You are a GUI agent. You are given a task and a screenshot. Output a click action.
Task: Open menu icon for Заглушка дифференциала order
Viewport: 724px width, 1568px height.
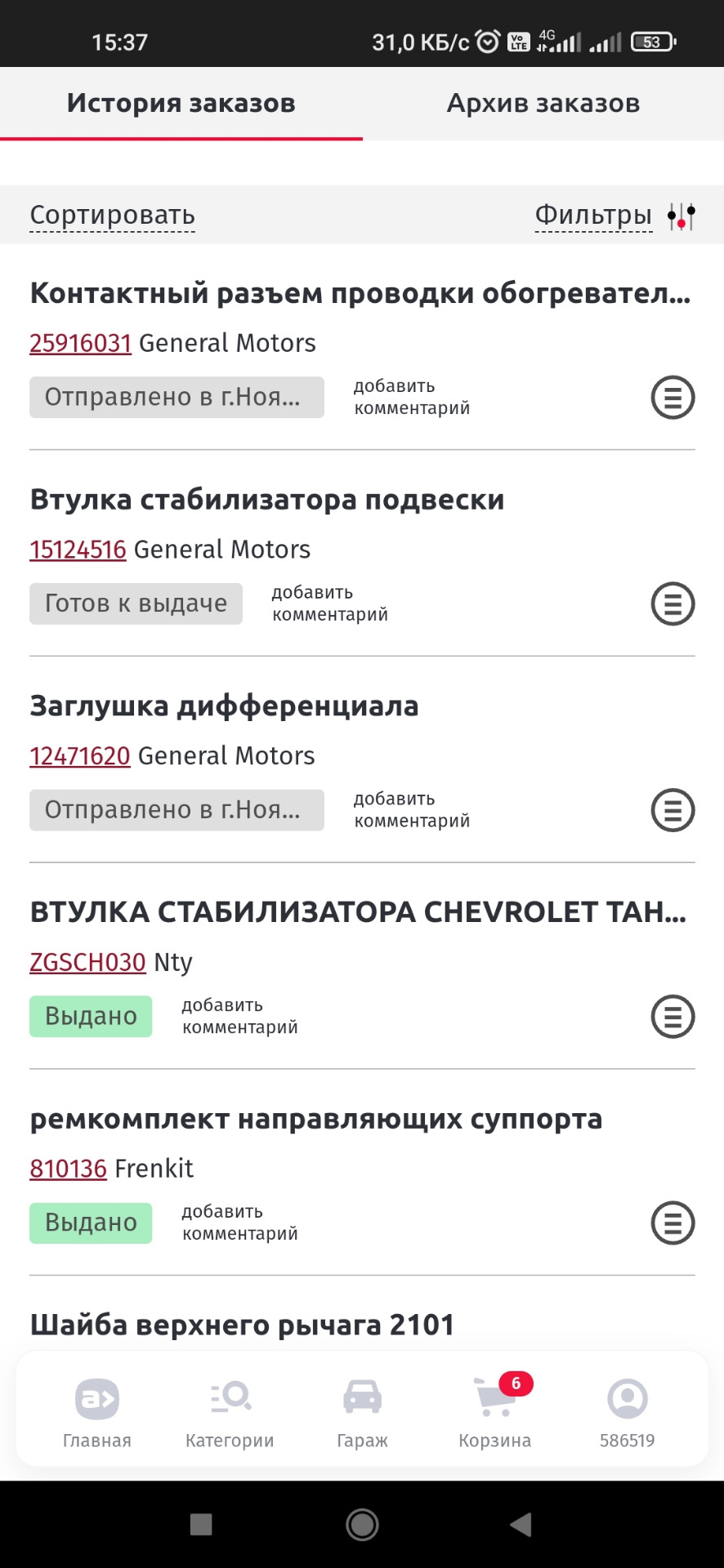(x=673, y=811)
